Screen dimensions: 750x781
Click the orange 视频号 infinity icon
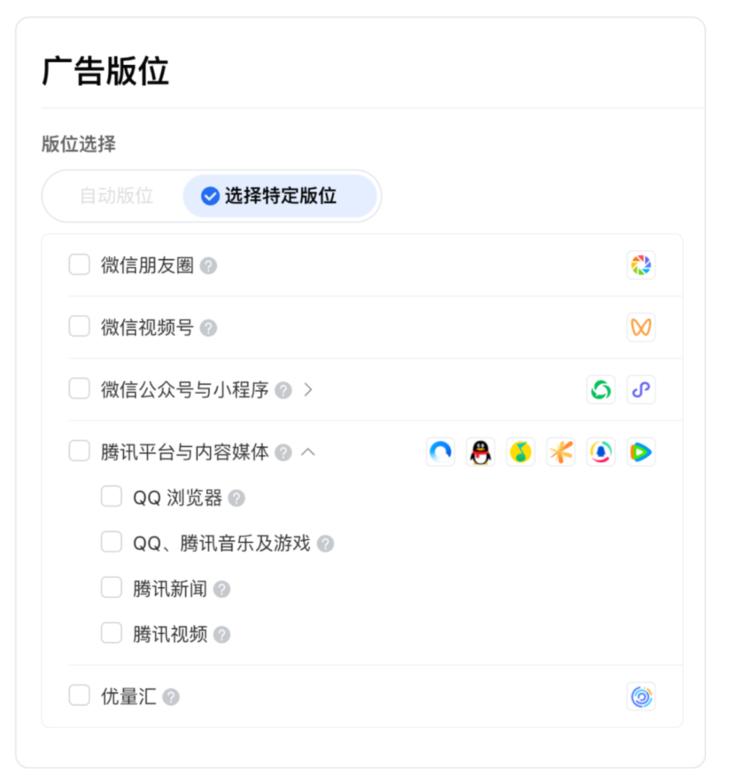tap(643, 327)
